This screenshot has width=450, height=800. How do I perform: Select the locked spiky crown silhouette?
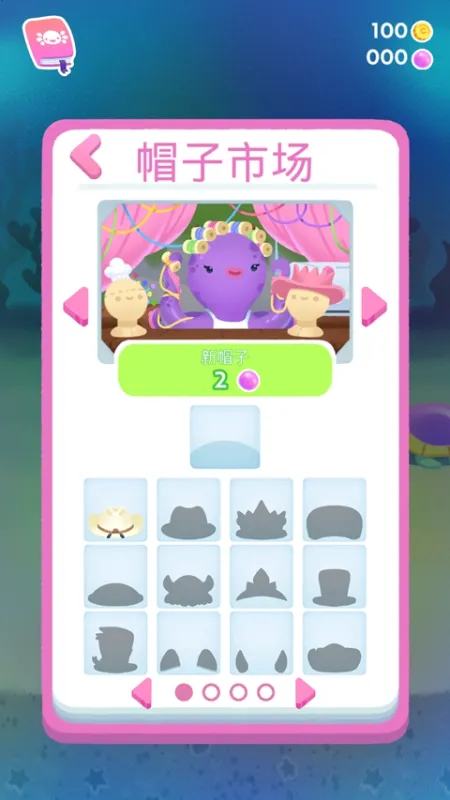click(x=261, y=510)
